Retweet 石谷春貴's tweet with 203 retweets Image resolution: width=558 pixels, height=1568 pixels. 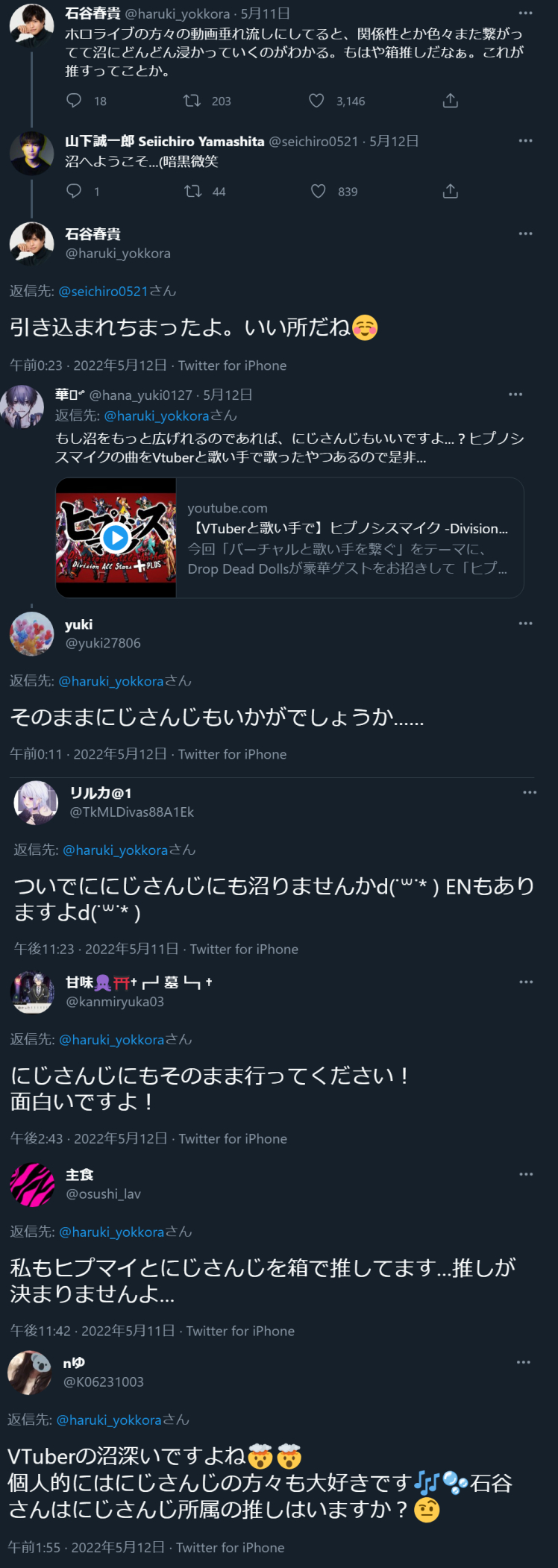(x=192, y=101)
